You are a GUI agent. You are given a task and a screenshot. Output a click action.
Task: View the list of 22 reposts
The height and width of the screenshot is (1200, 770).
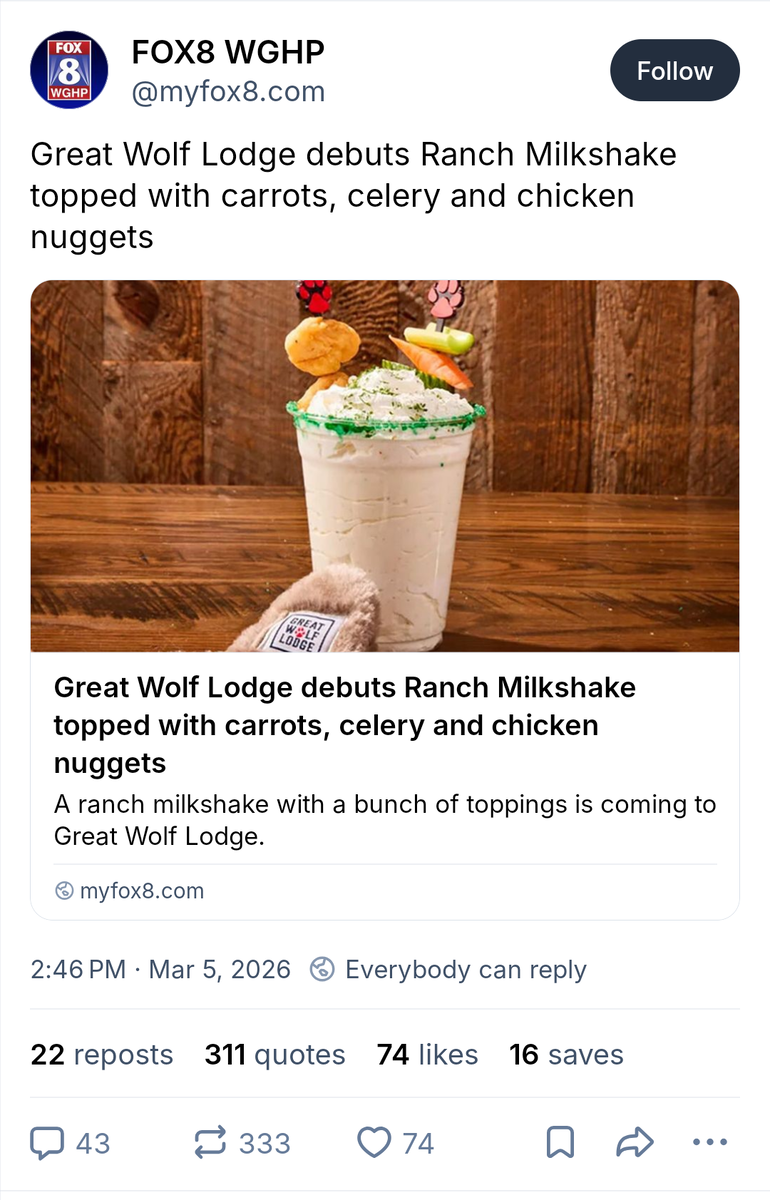102,1055
